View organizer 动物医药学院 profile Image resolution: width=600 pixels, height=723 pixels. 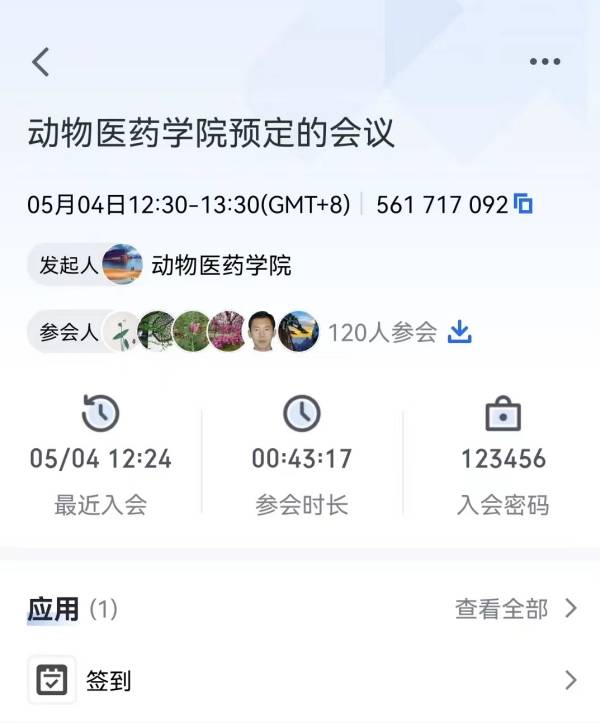pos(220,265)
